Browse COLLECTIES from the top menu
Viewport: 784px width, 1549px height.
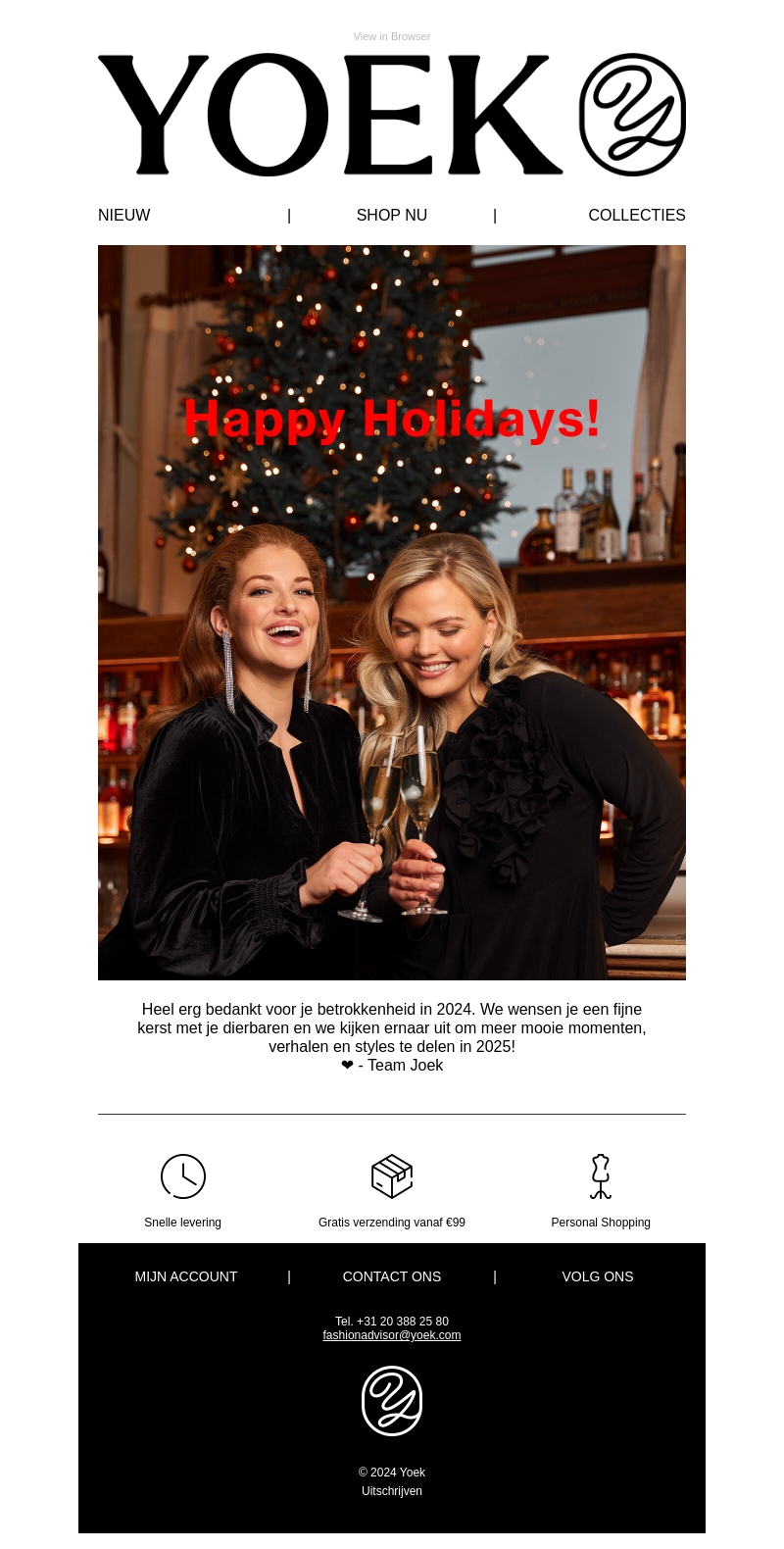click(636, 216)
